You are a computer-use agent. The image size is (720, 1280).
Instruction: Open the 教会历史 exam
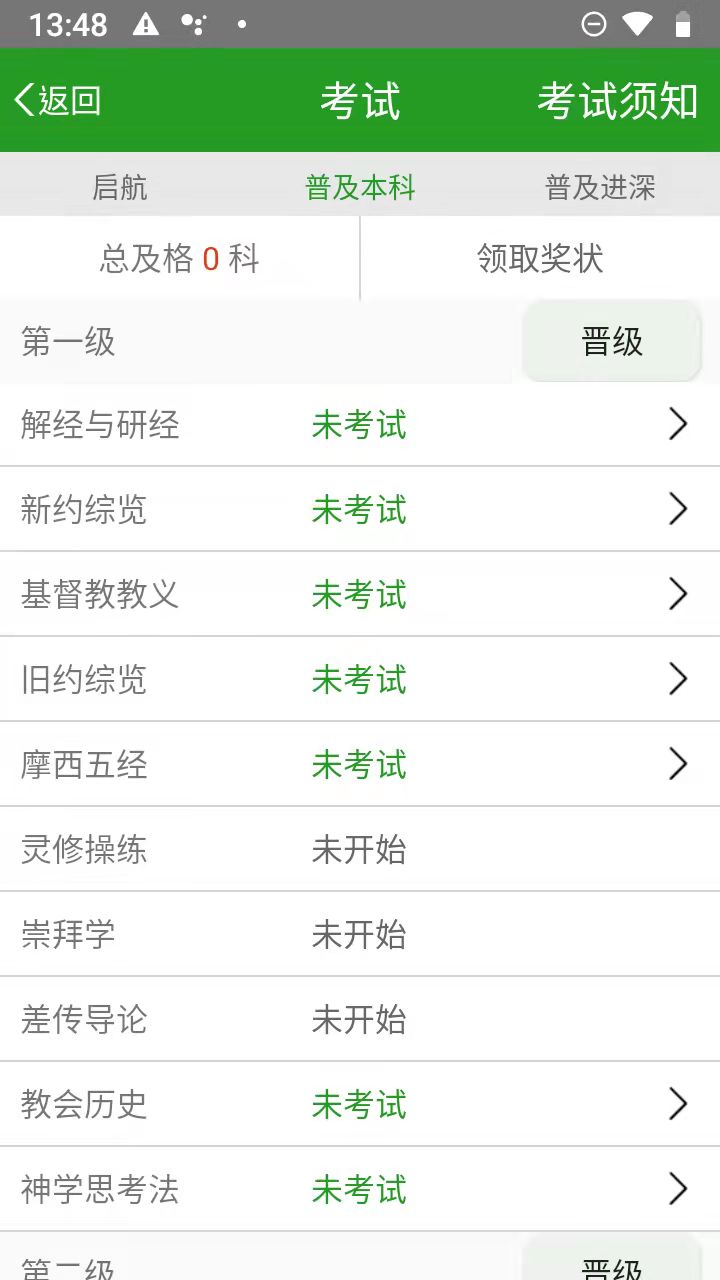tap(360, 1105)
